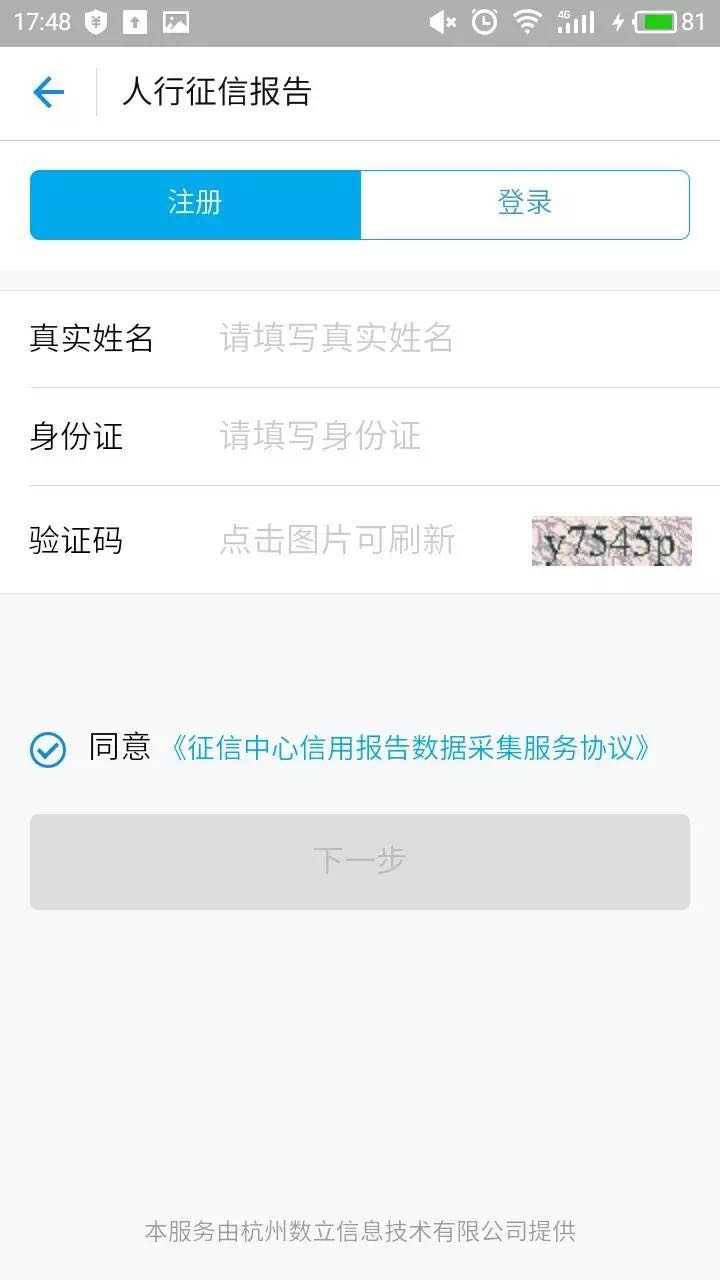Tap the 真实姓名 input field
Viewport: 720px width, 1280px height.
(x=460, y=338)
